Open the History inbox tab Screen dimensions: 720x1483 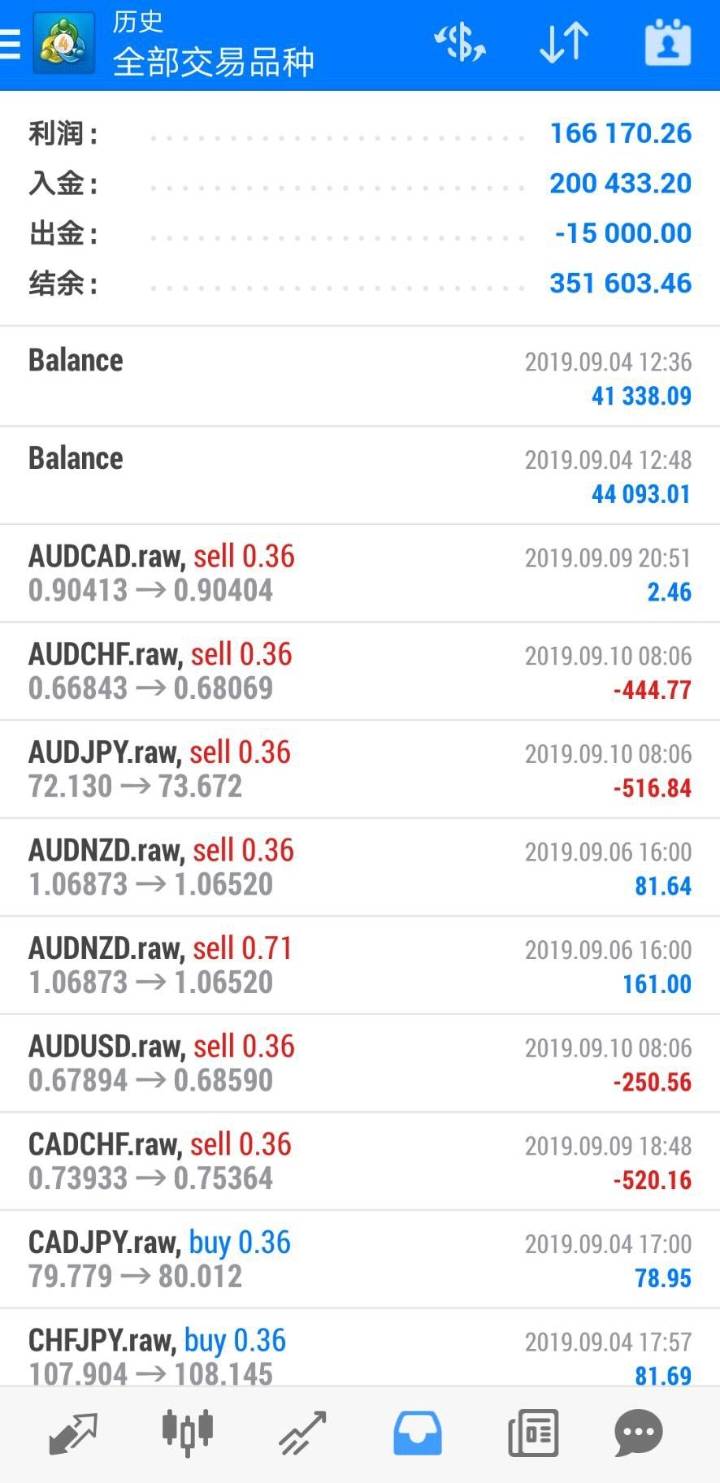(417, 1433)
